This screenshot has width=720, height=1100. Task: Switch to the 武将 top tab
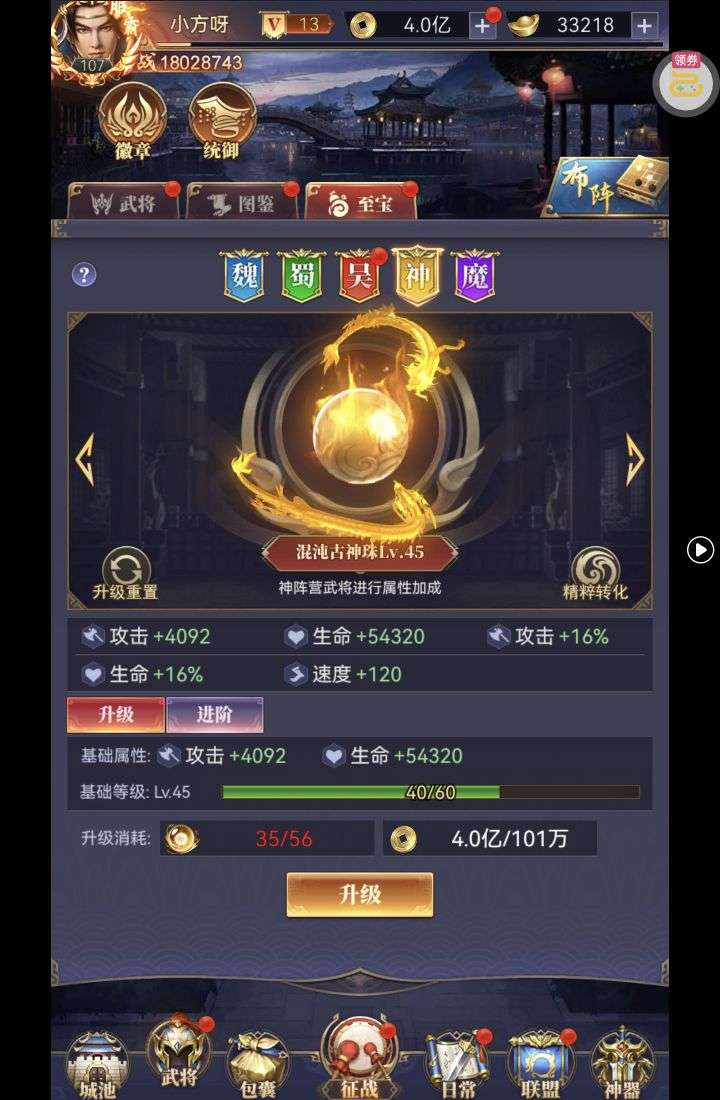[124, 203]
